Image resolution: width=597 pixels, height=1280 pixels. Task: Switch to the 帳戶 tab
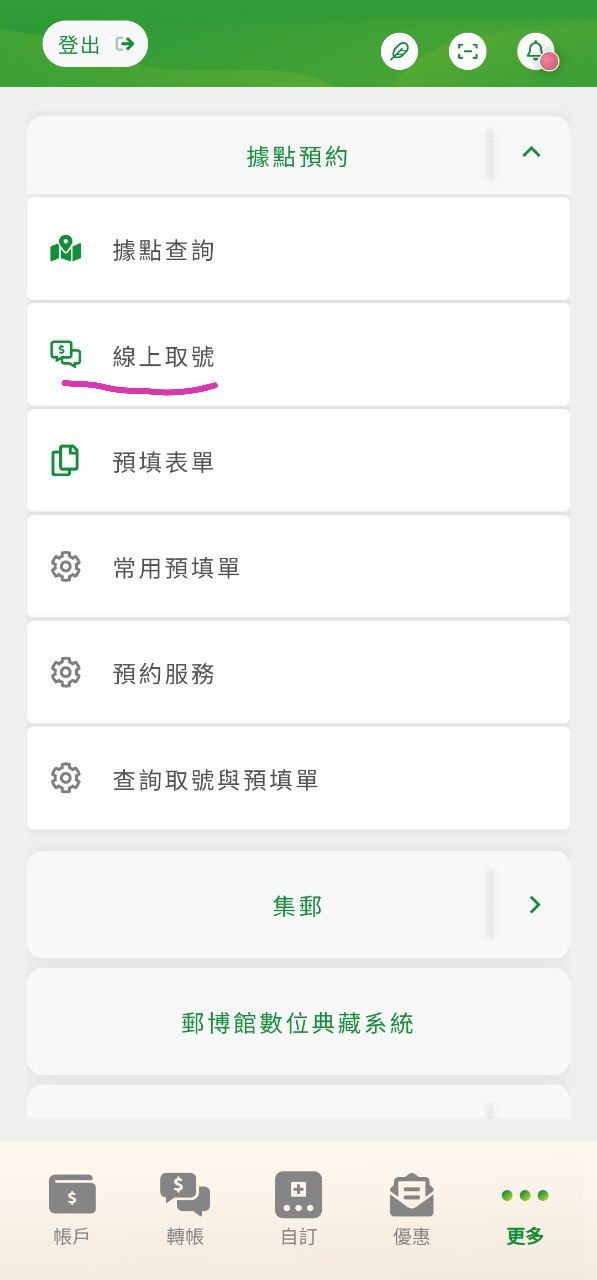click(x=71, y=1210)
